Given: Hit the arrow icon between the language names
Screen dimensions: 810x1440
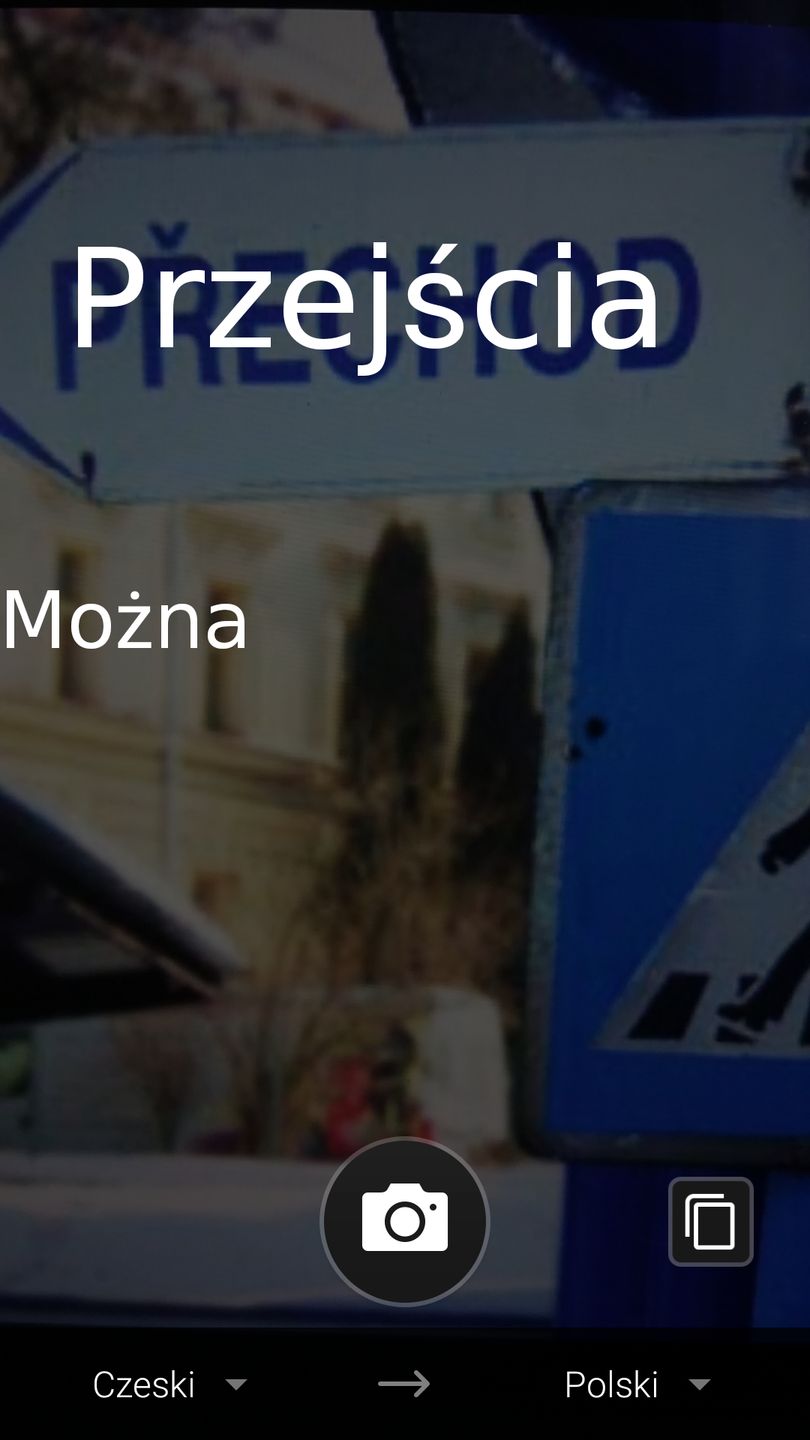Looking at the screenshot, I should (404, 1384).
